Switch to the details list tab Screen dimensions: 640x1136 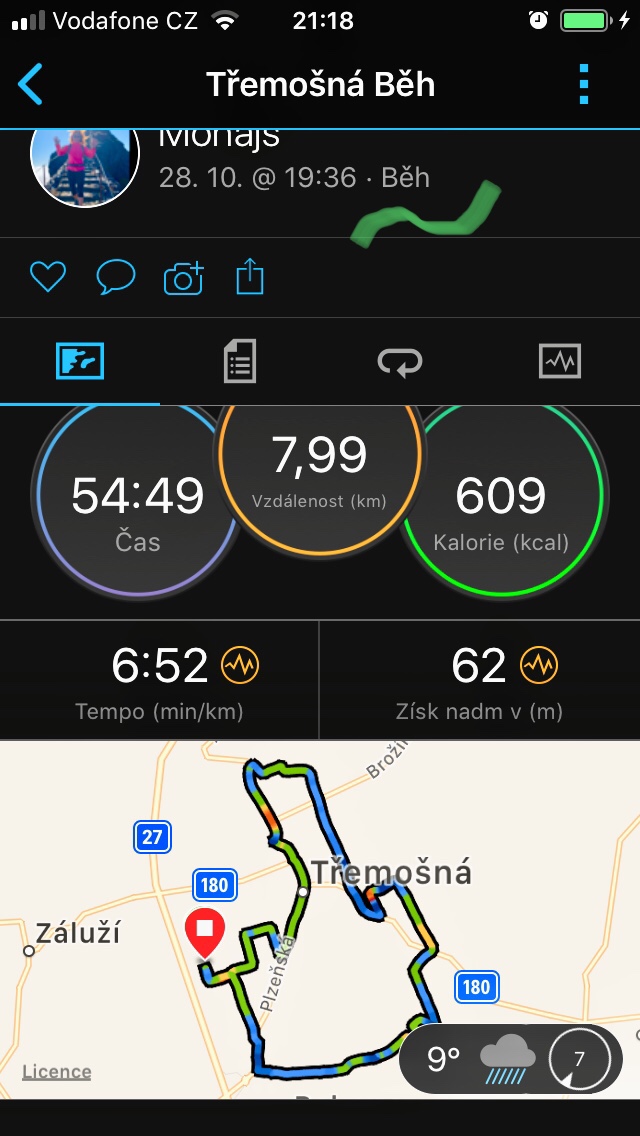(240, 361)
